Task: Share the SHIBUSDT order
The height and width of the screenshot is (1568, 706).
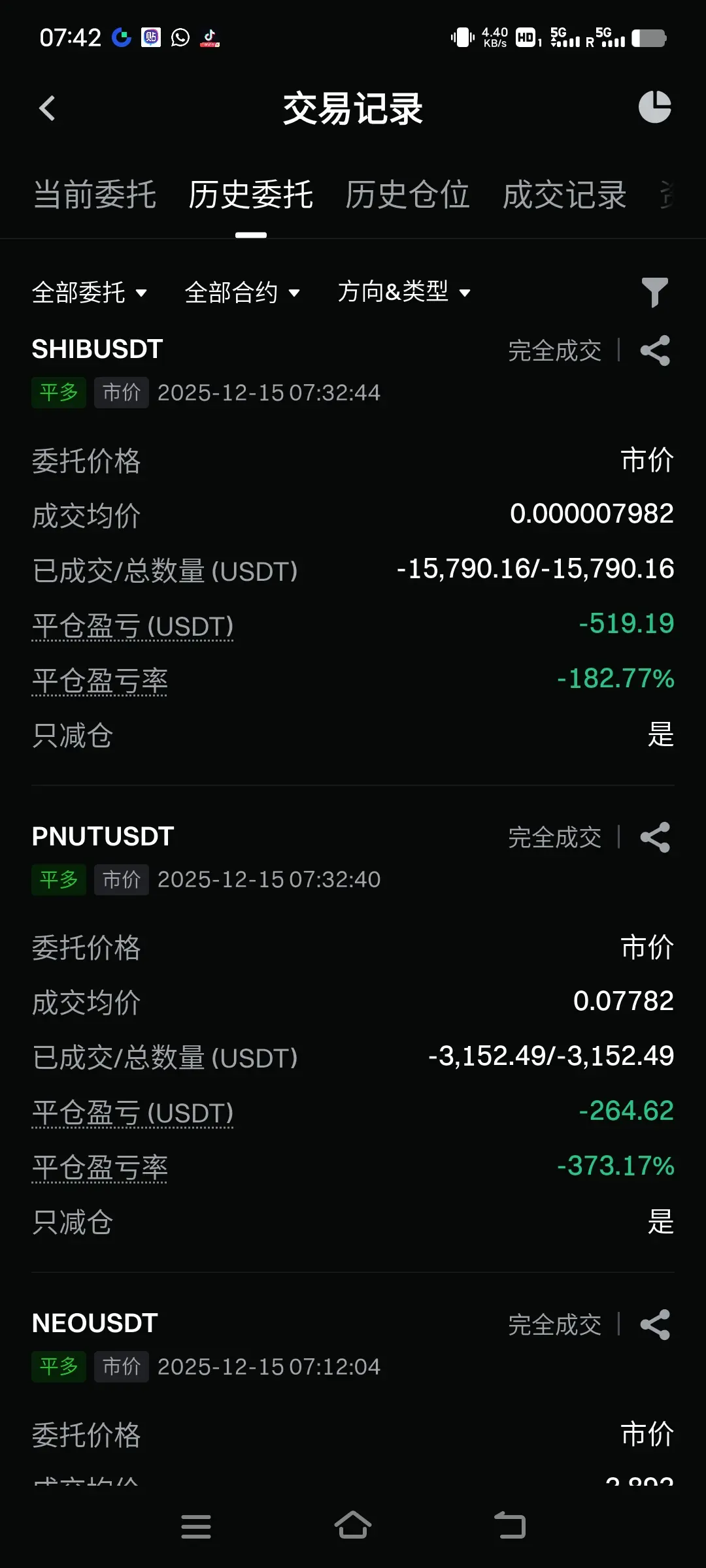Action: [x=655, y=351]
